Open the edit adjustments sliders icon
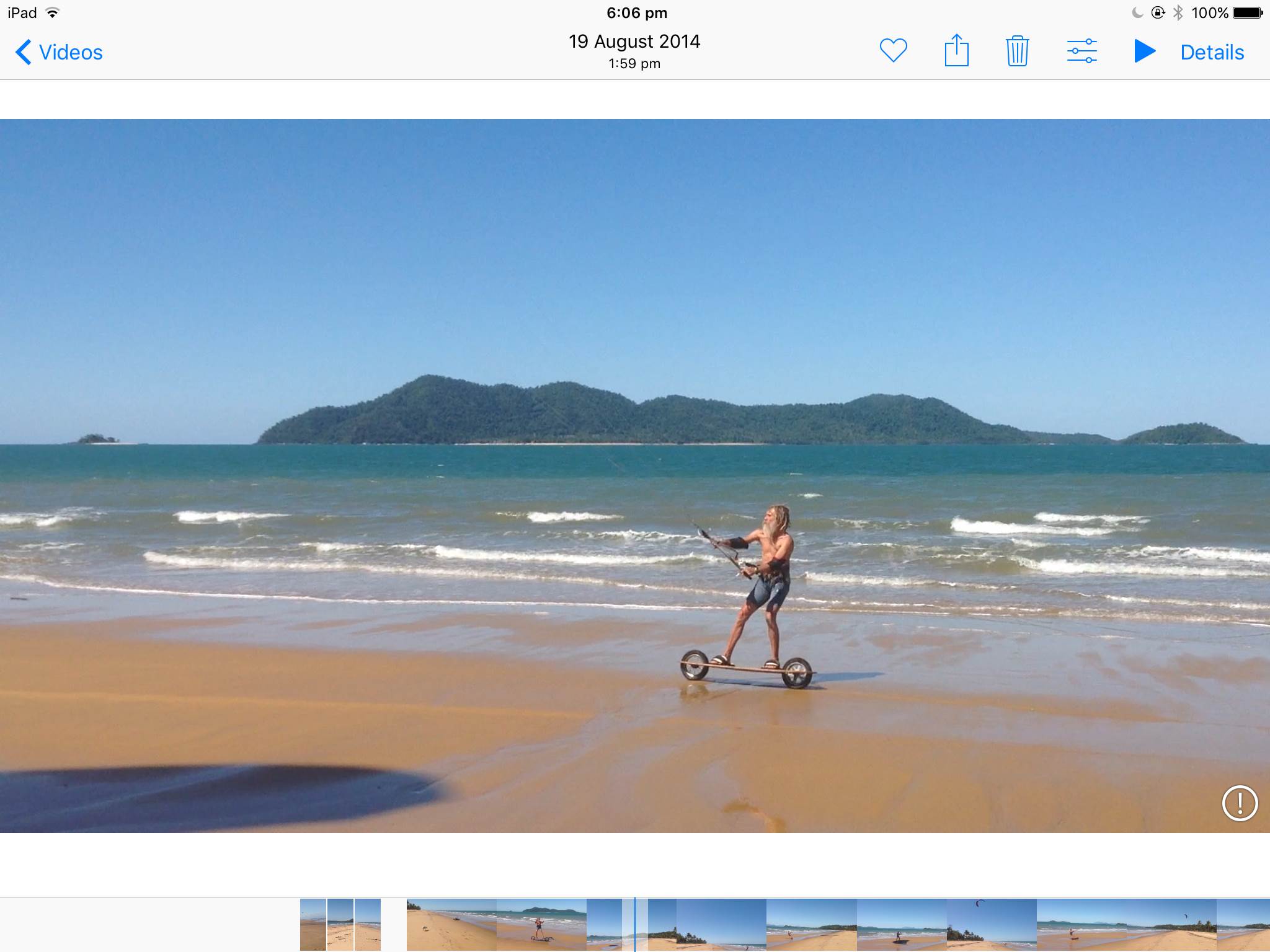The height and width of the screenshot is (952, 1270). [1081, 51]
